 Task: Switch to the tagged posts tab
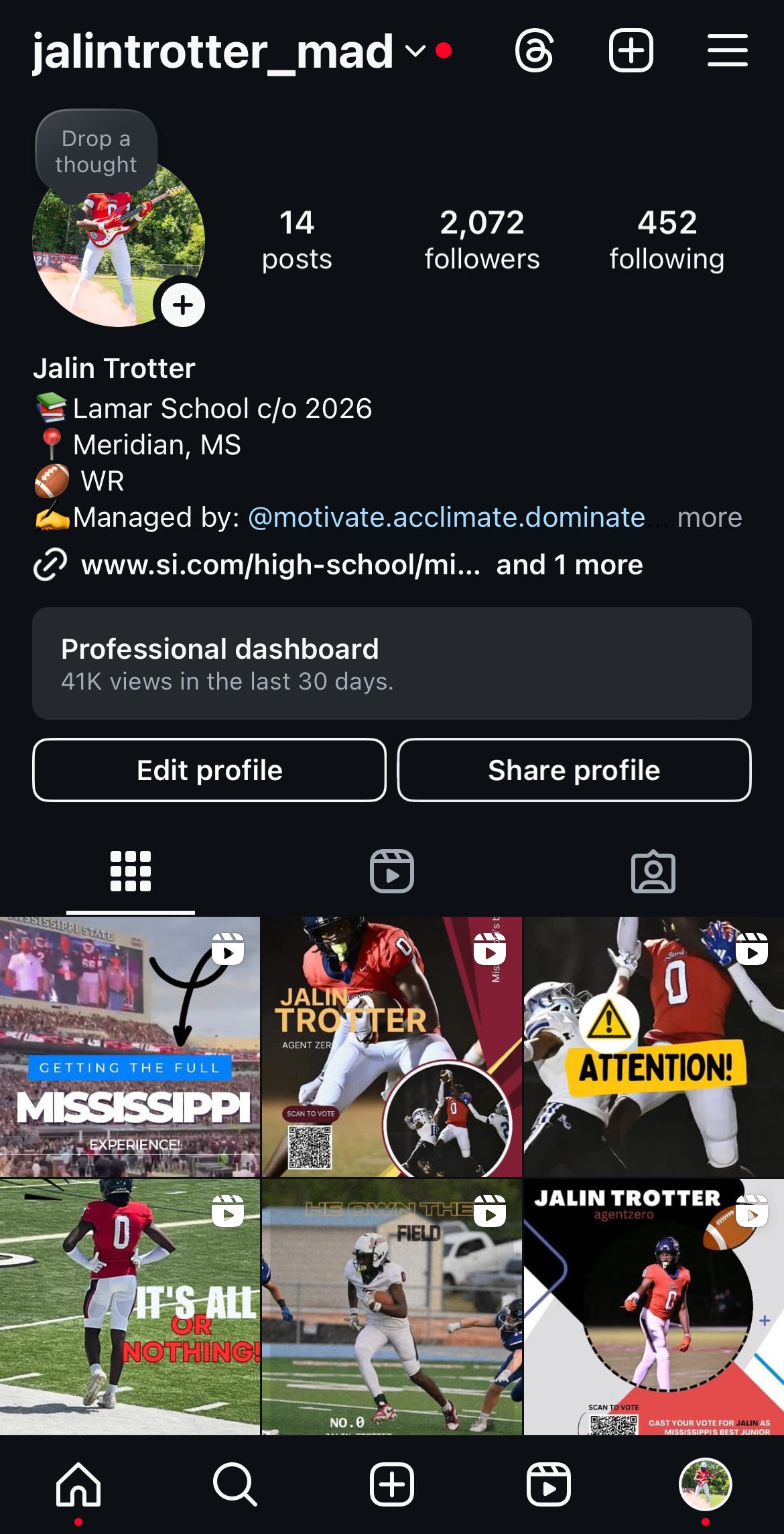(x=653, y=871)
